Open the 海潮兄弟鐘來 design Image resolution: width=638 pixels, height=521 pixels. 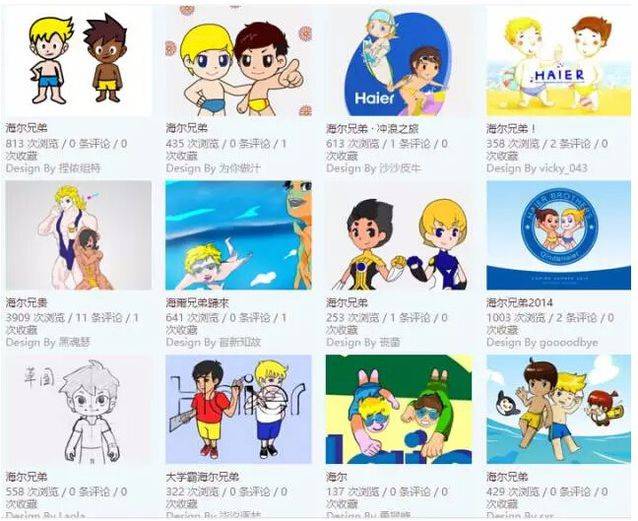coord(238,236)
